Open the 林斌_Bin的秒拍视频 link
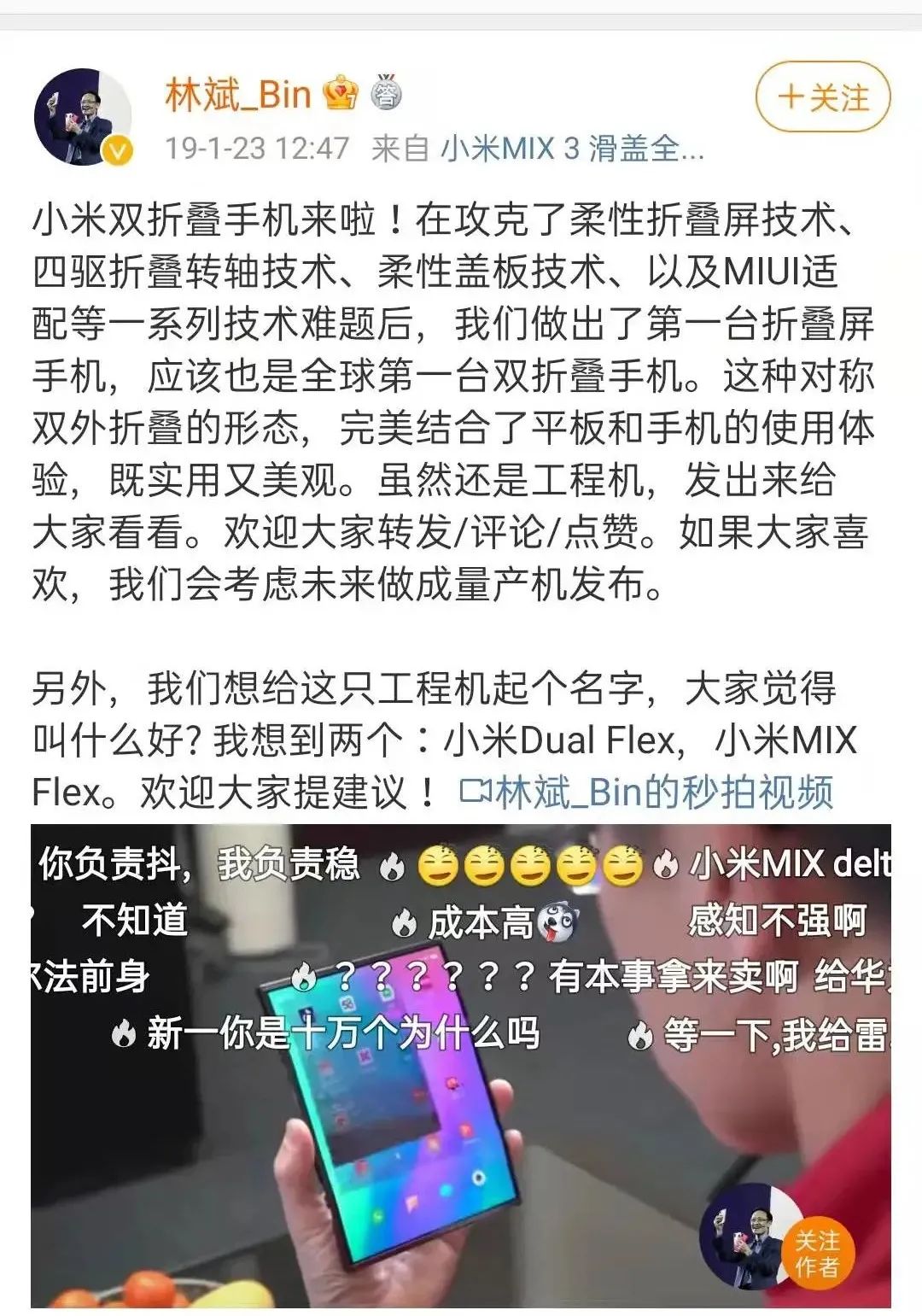This screenshot has height=1316, width=922. tap(646, 792)
